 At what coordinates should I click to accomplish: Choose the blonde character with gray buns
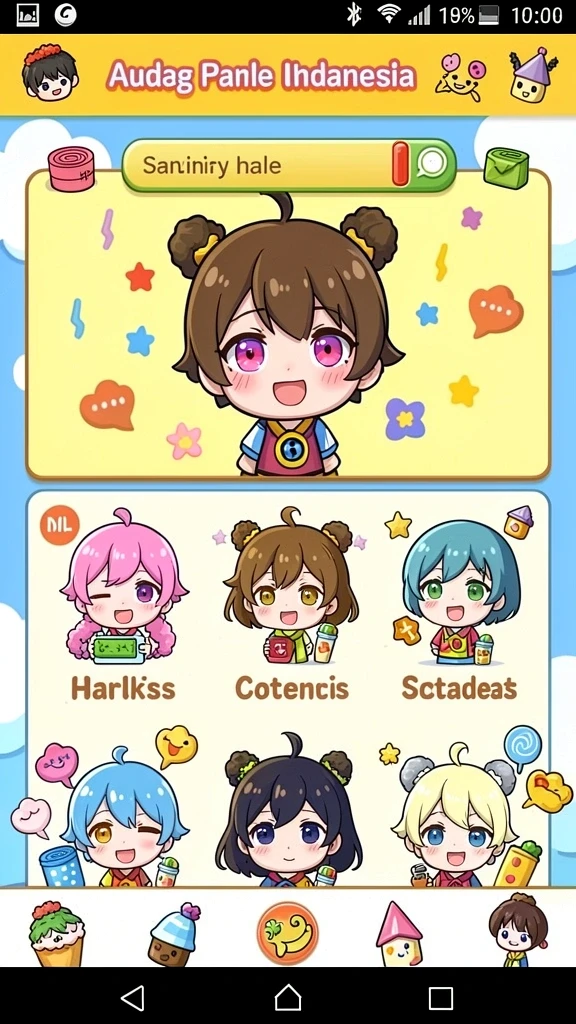(x=456, y=818)
